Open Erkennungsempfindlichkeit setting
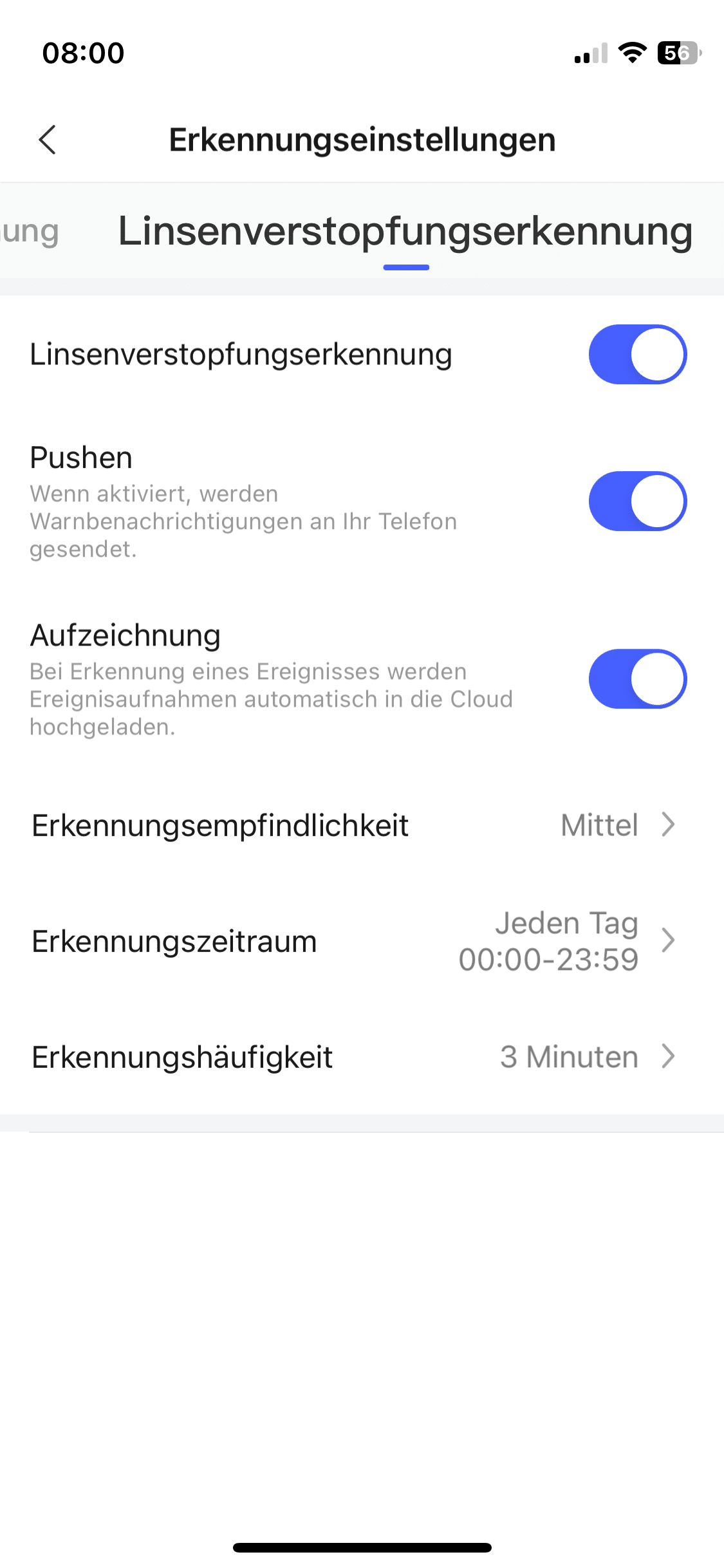Image resolution: width=724 pixels, height=1568 pixels. pos(362,825)
